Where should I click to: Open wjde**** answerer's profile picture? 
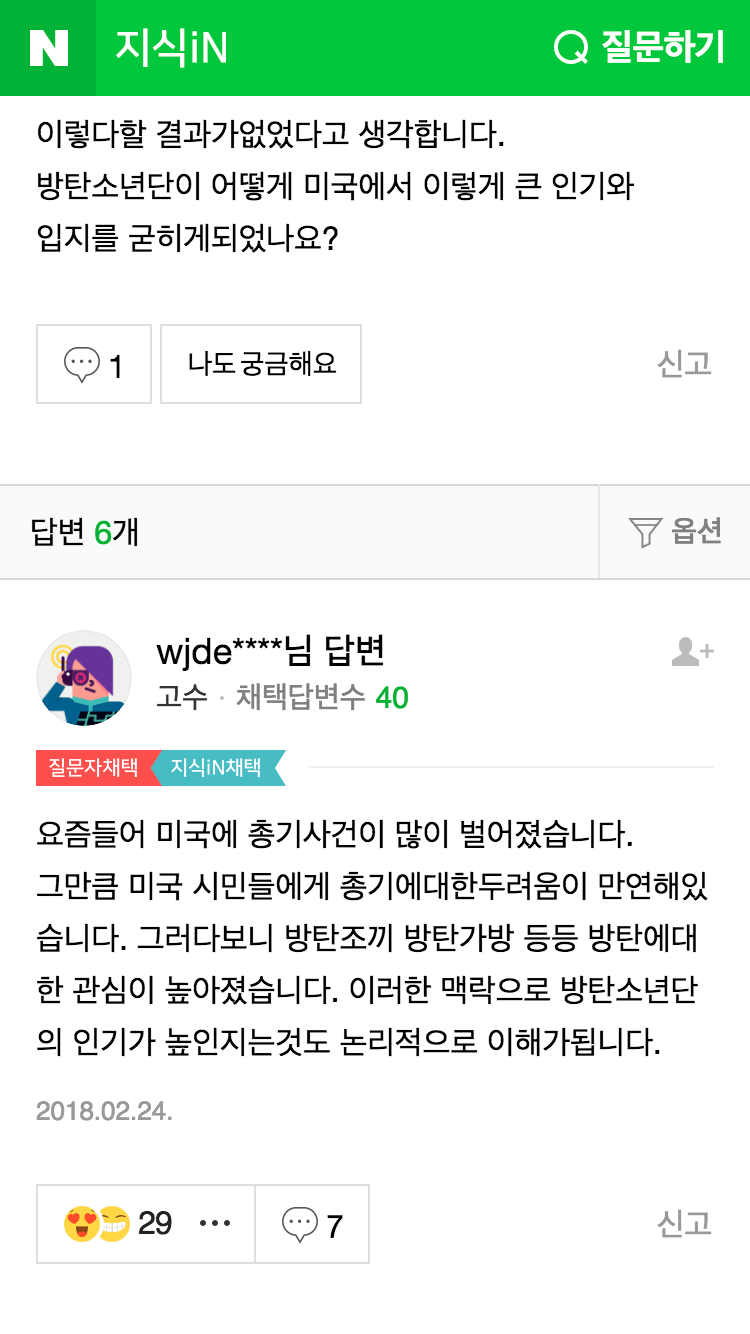pos(84,678)
